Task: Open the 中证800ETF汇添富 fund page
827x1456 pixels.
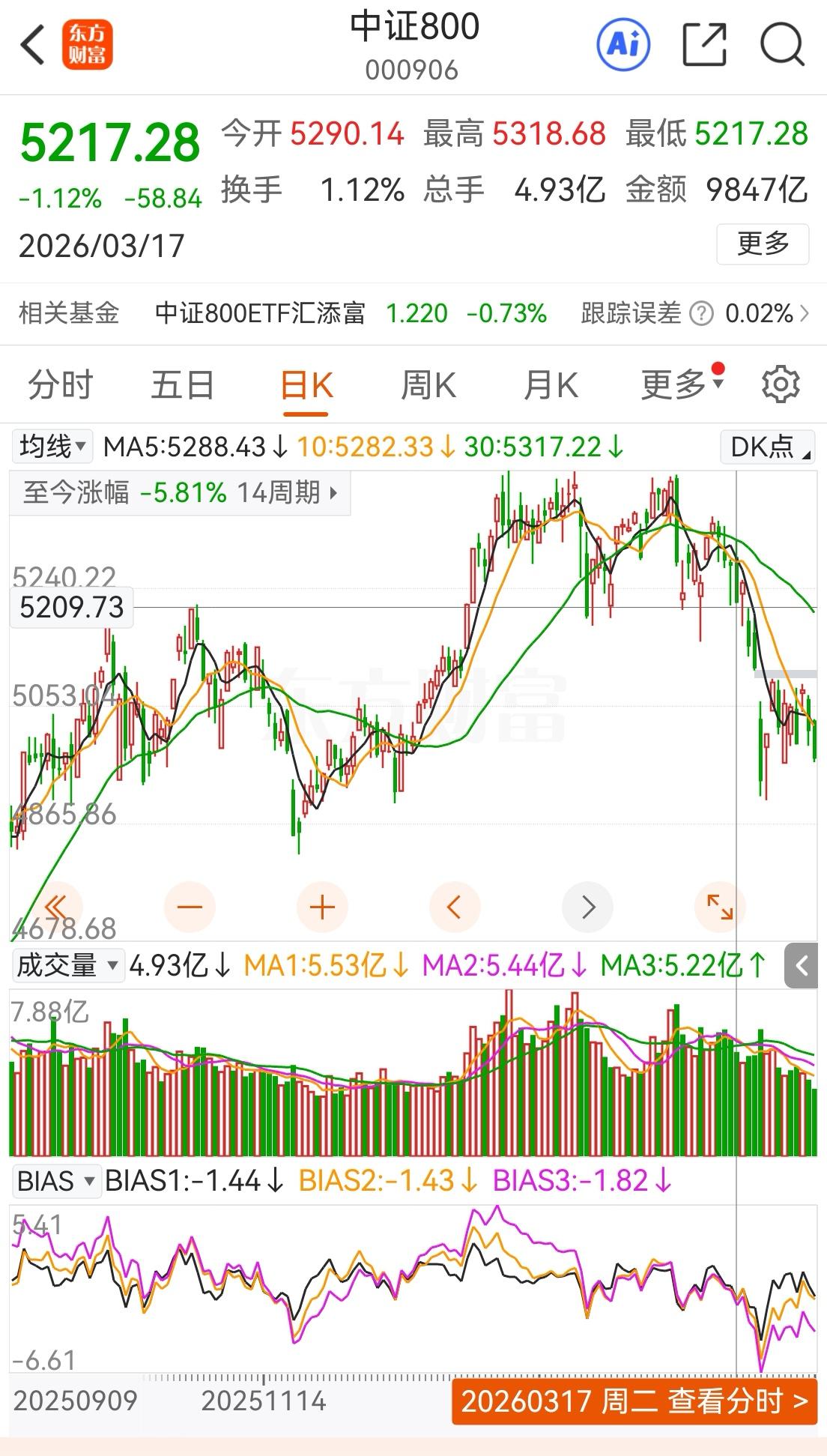Action: (260, 313)
